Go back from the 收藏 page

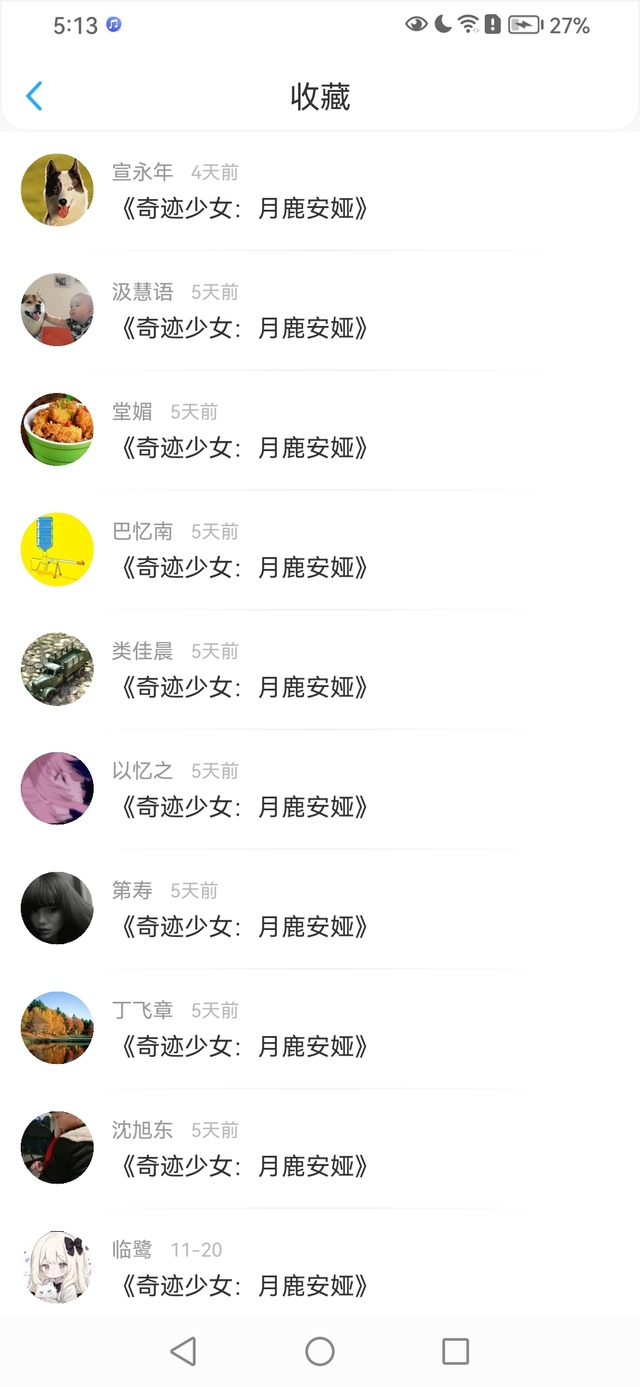coord(34,96)
